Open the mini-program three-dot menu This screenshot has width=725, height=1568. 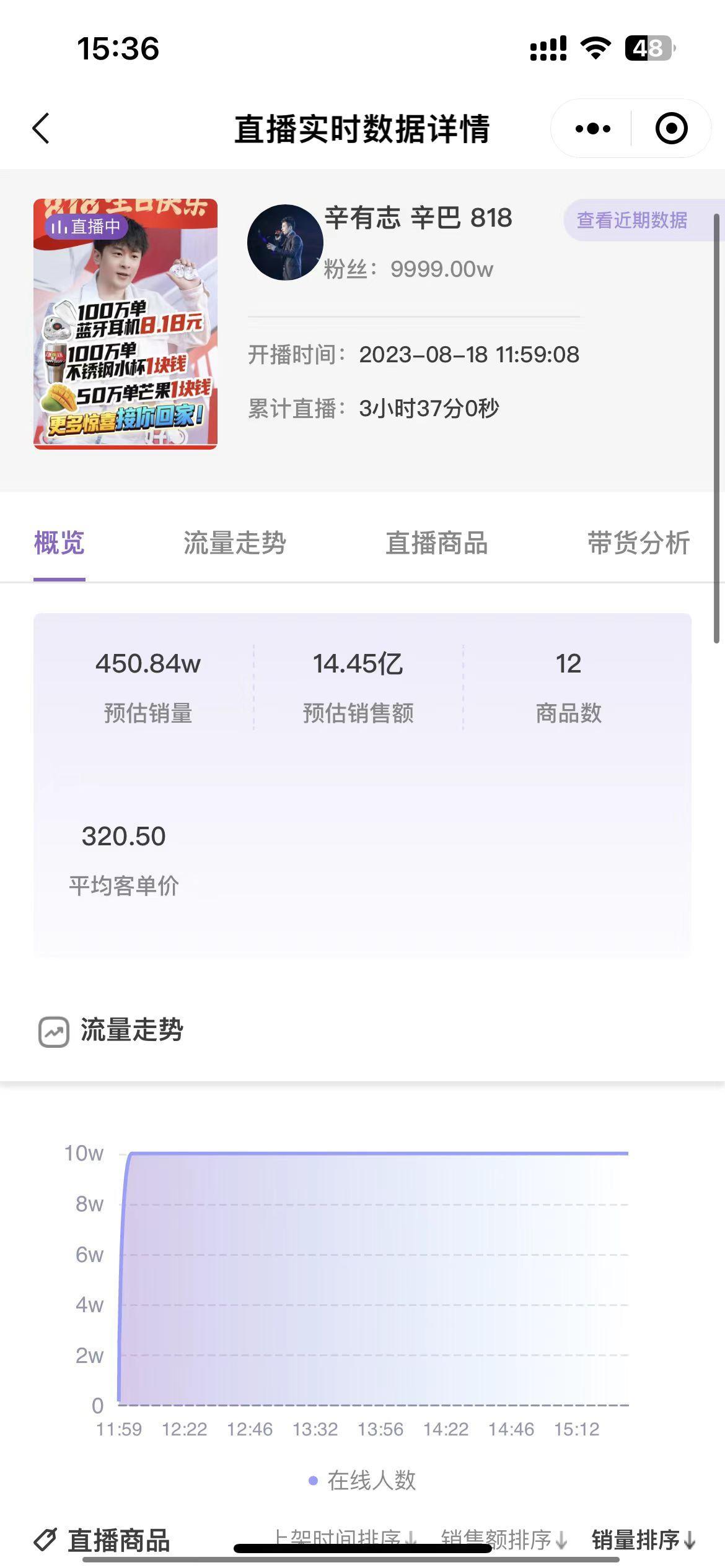click(592, 129)
